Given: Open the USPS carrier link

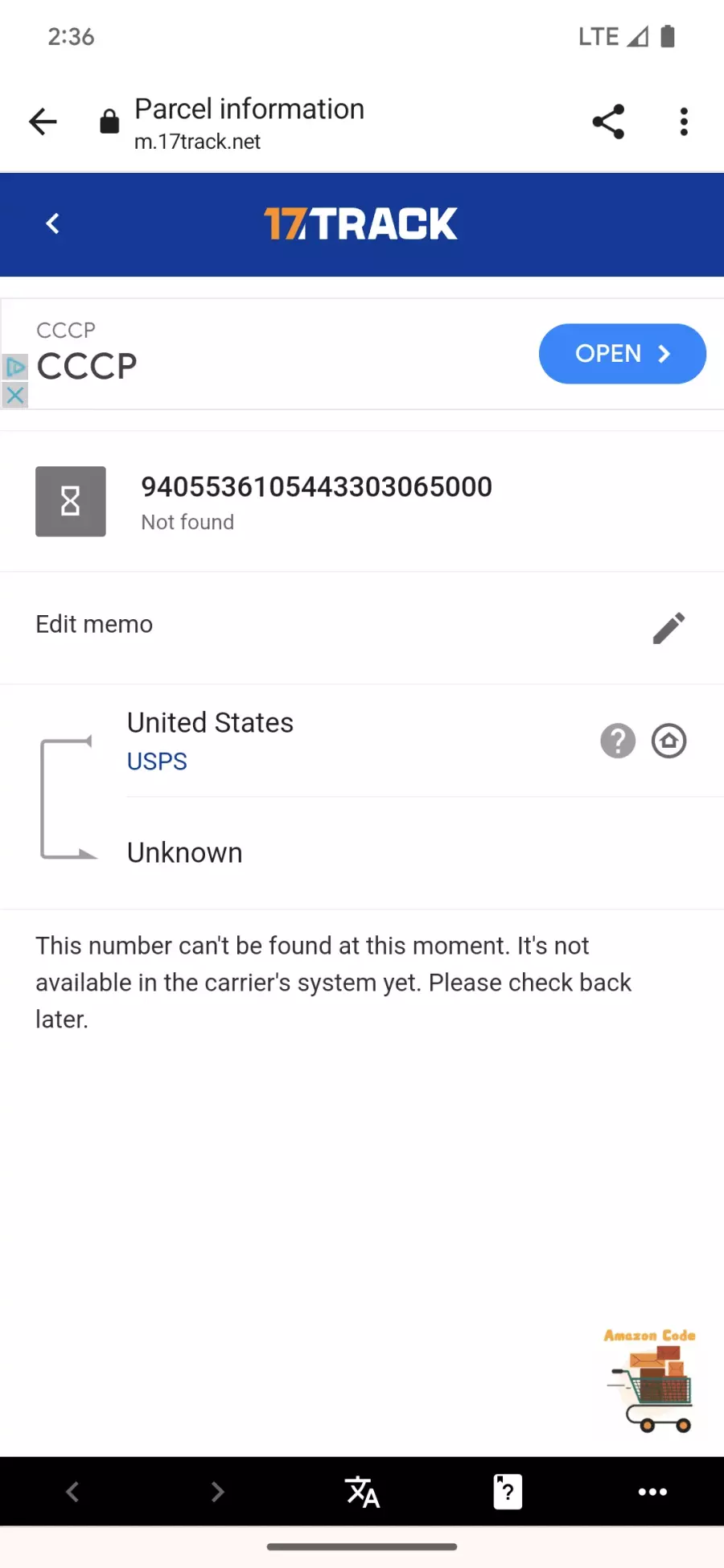Looking at the screenshot, I should (x=157, y=761).
